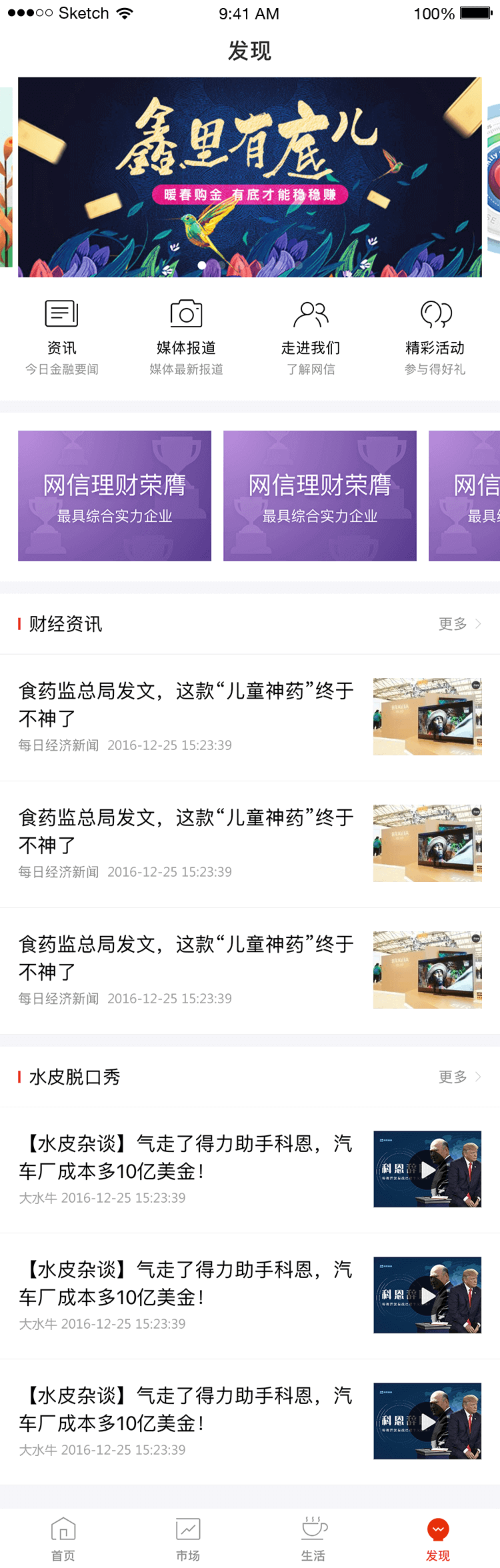This screenshot has width=500, height=1568.
Task: Show more 水皮脱口秀 episodes via 更多
Action: [459, 1077]
